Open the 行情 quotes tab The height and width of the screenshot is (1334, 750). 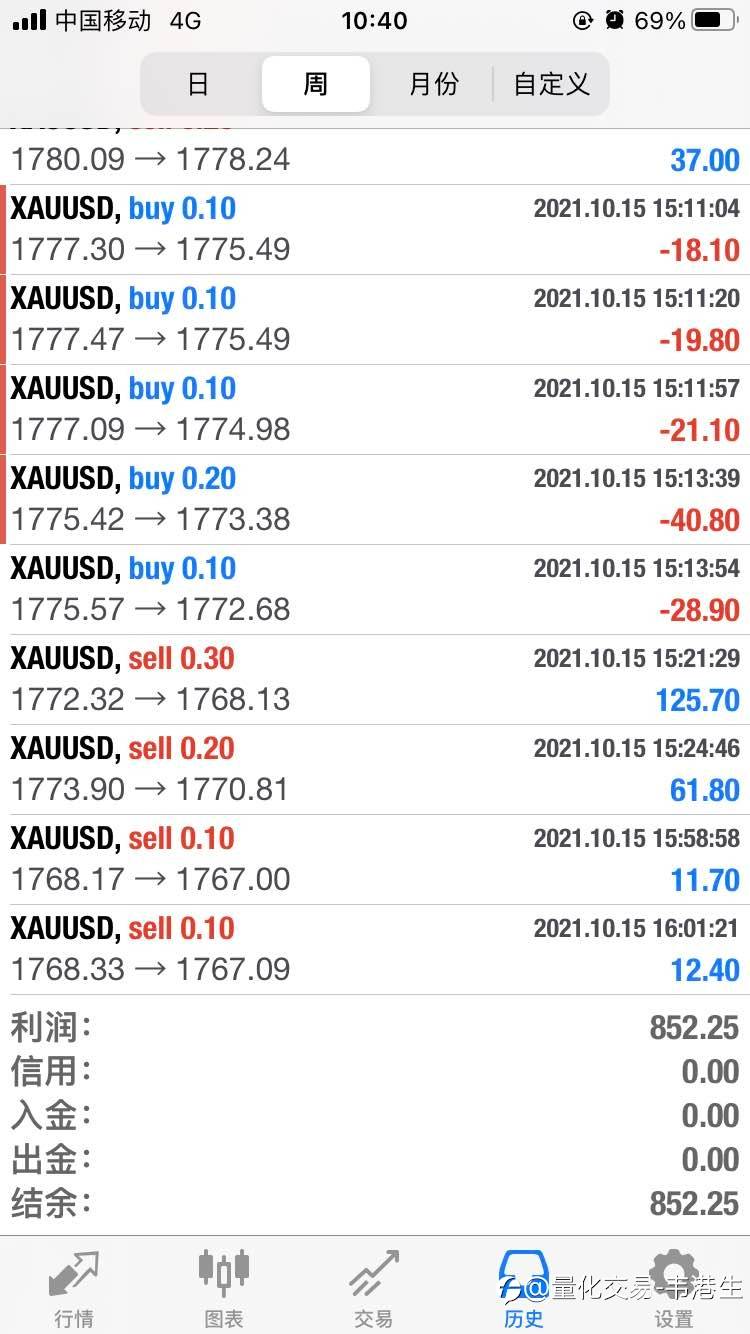[x=75, y=1286]
